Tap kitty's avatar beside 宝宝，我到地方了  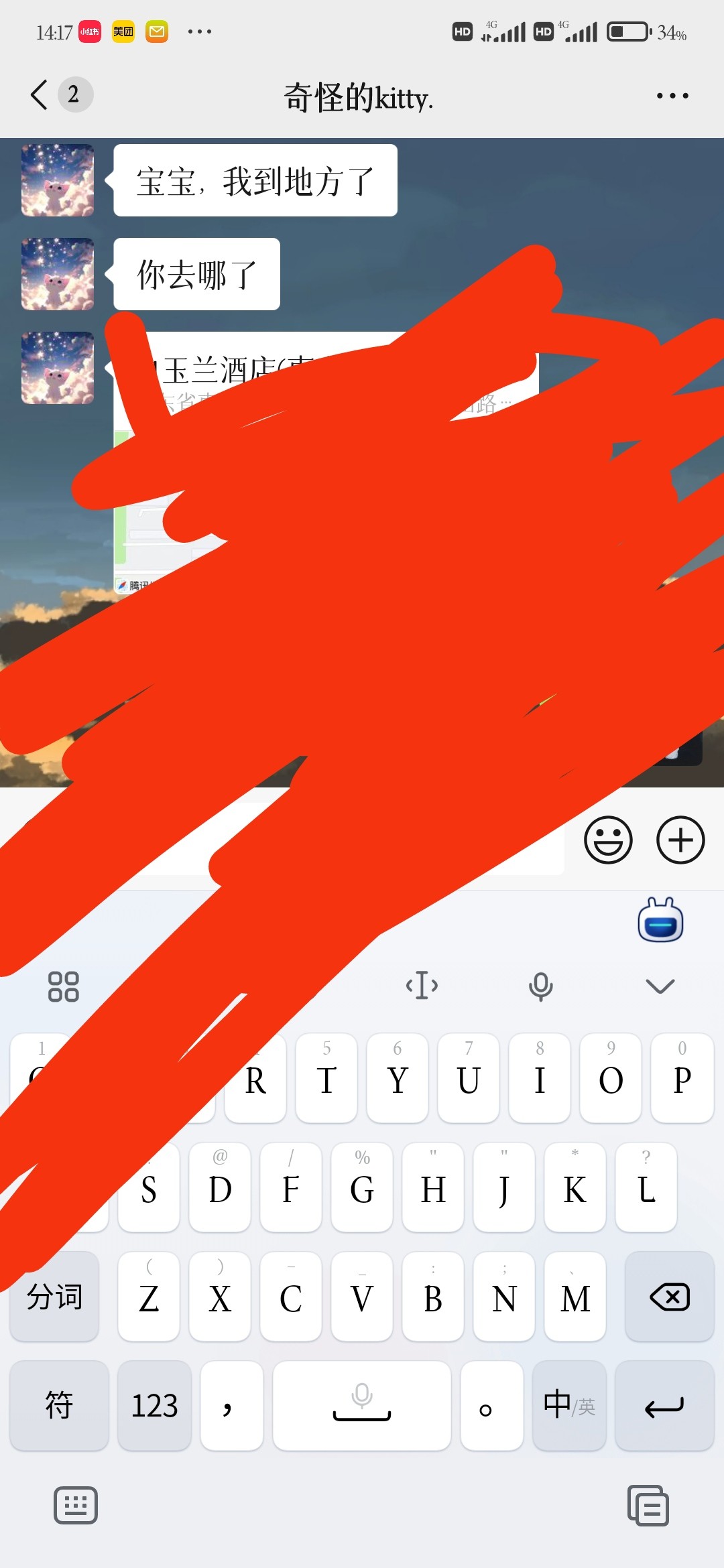58,180
